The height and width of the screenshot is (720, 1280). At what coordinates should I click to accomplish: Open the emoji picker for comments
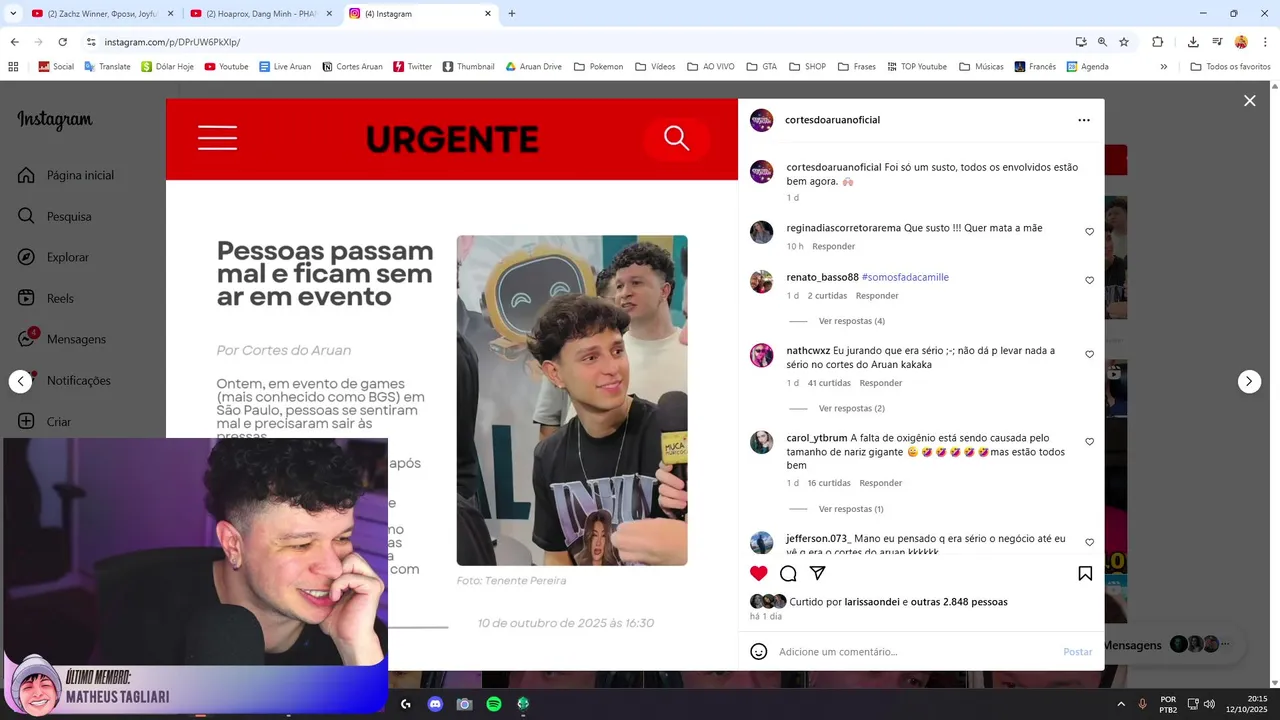click(x=759, y=652)
